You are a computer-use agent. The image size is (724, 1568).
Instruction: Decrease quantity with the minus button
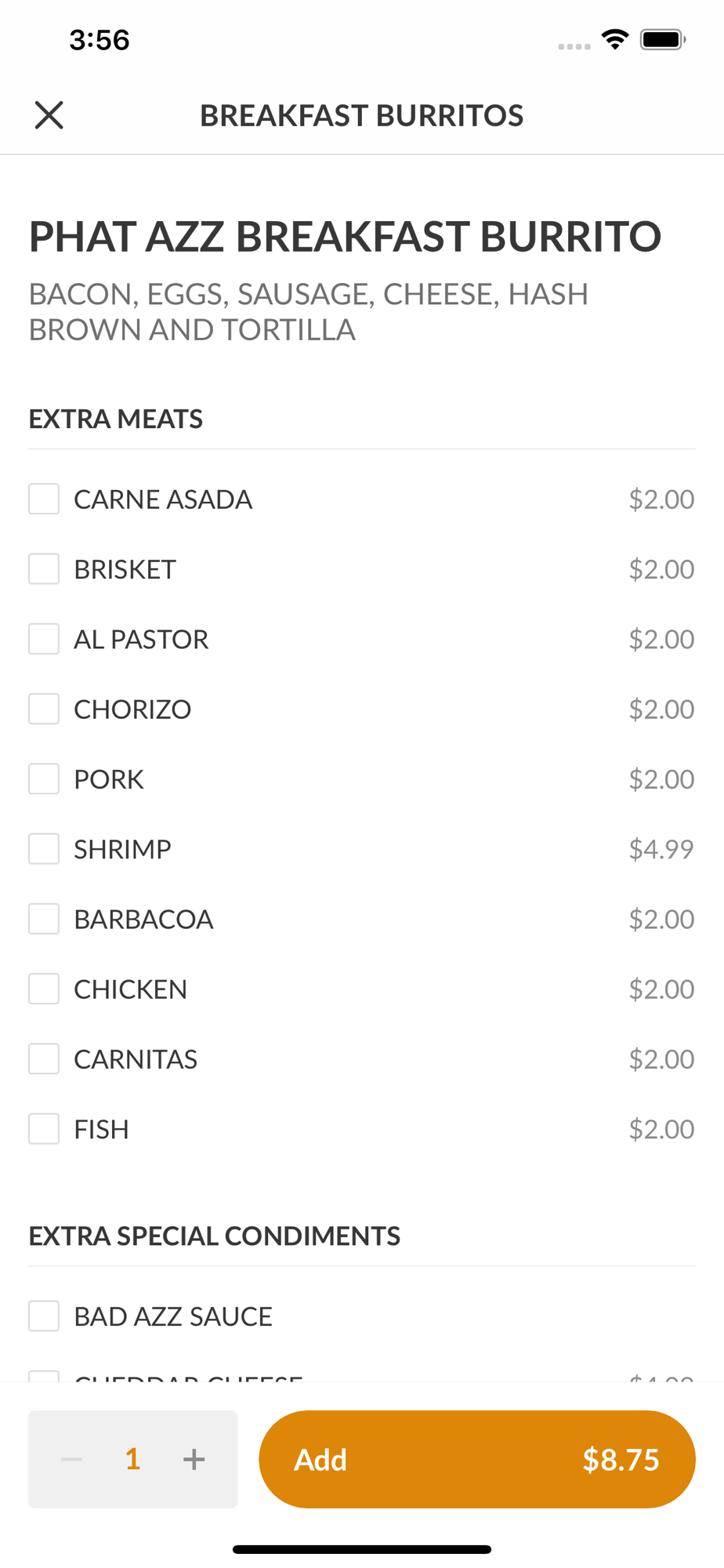[71, 1459]
